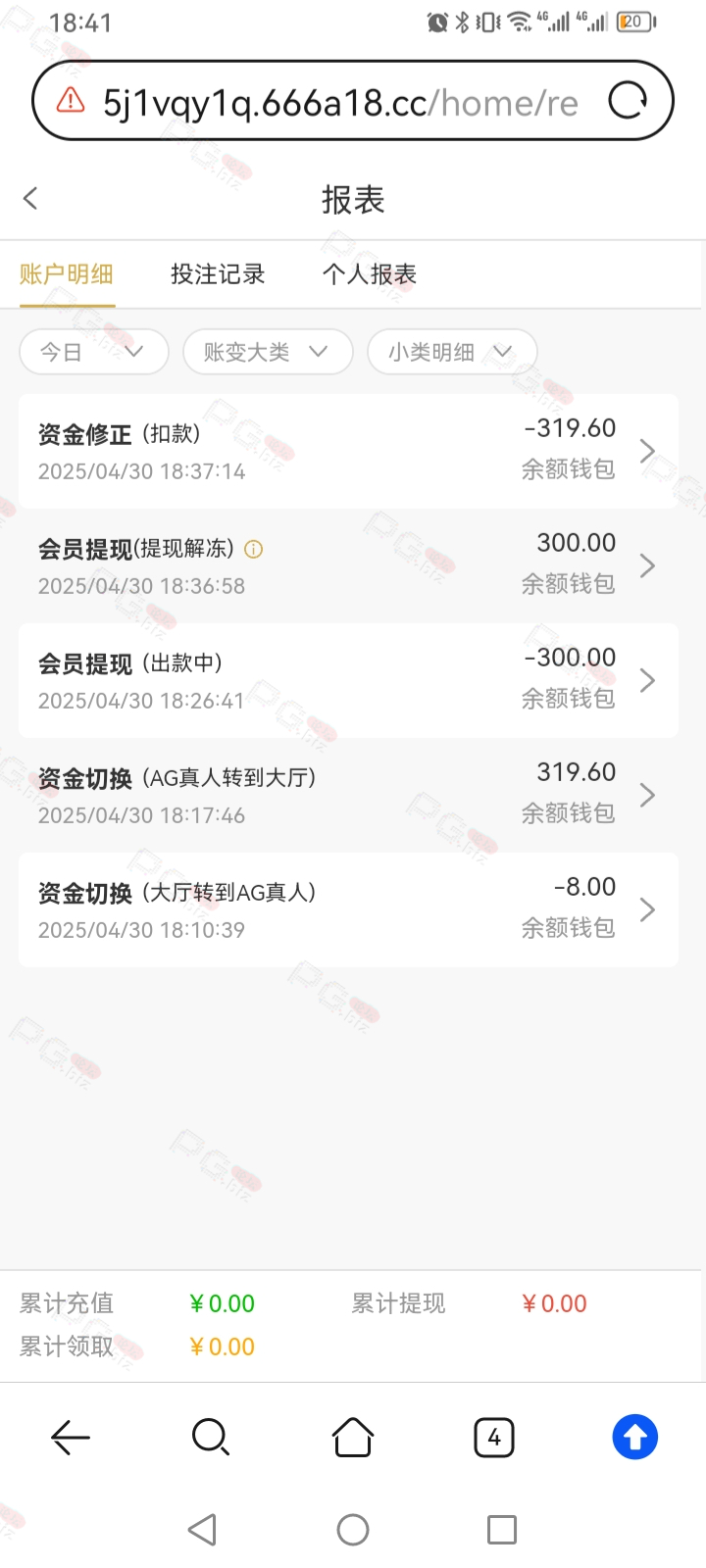Screen dimensions: 706x1568
Task: Tap the browser back arrow
Action: (x=71, y=1438)
